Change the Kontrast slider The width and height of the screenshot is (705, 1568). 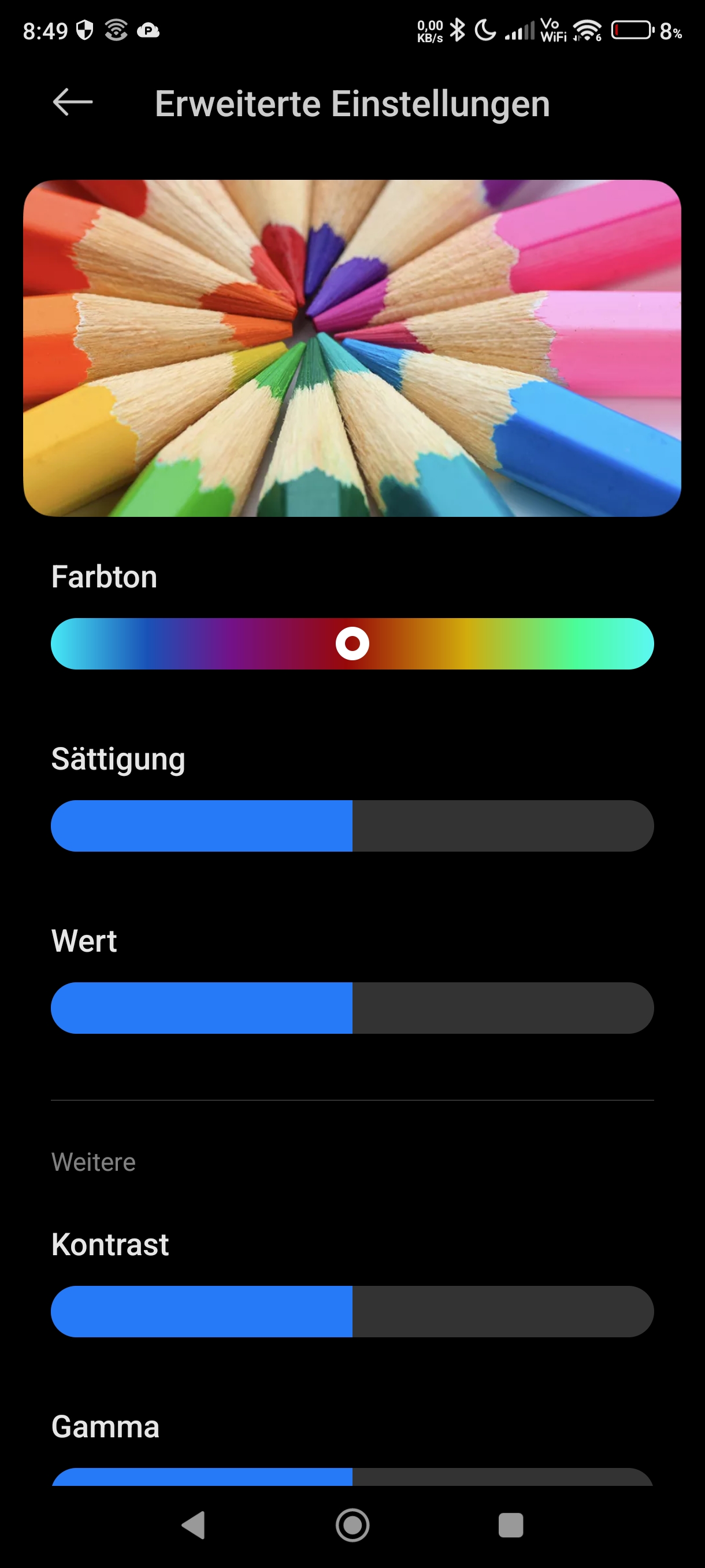352,1311
